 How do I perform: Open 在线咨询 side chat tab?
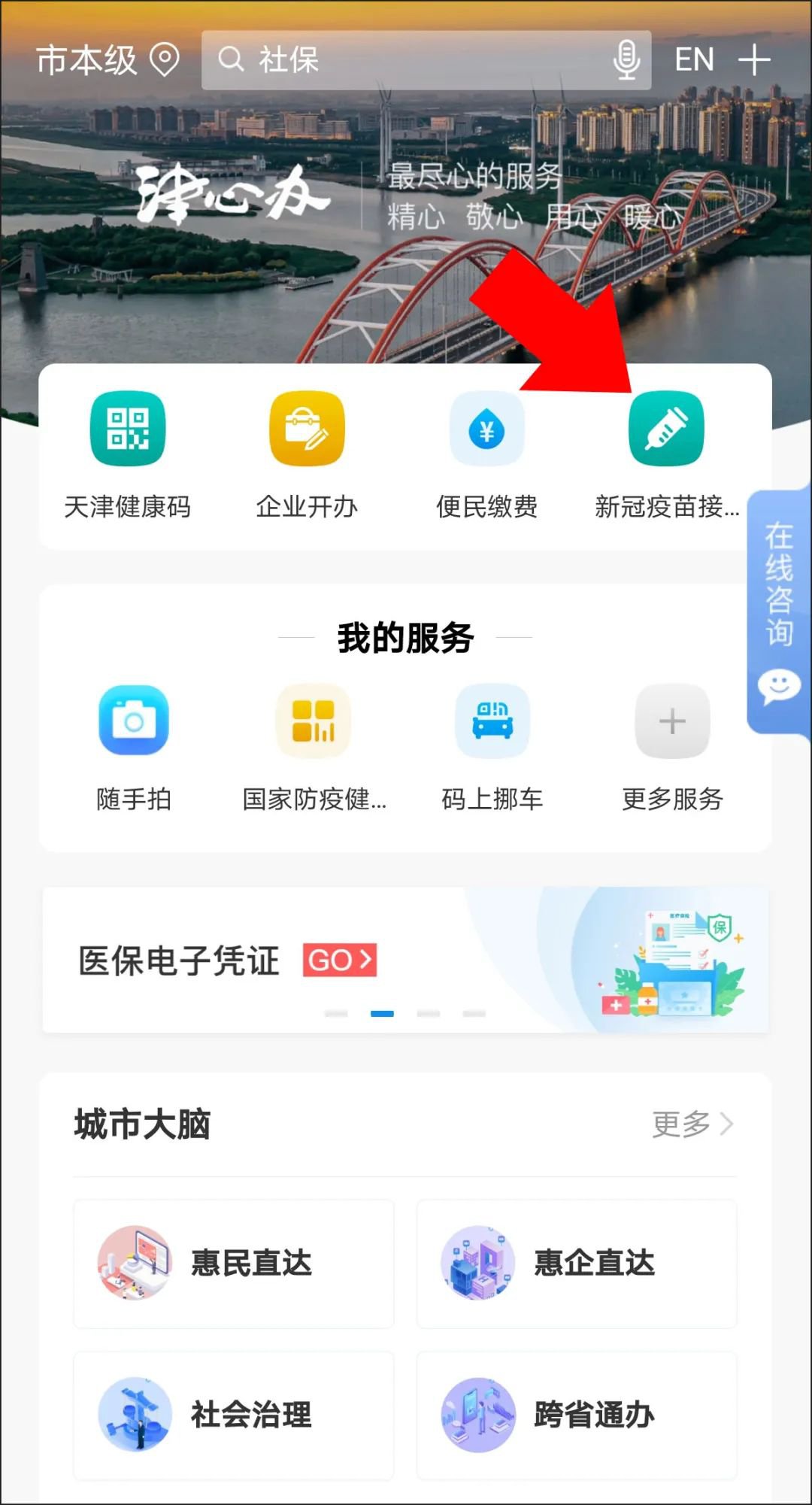[779, 611]
